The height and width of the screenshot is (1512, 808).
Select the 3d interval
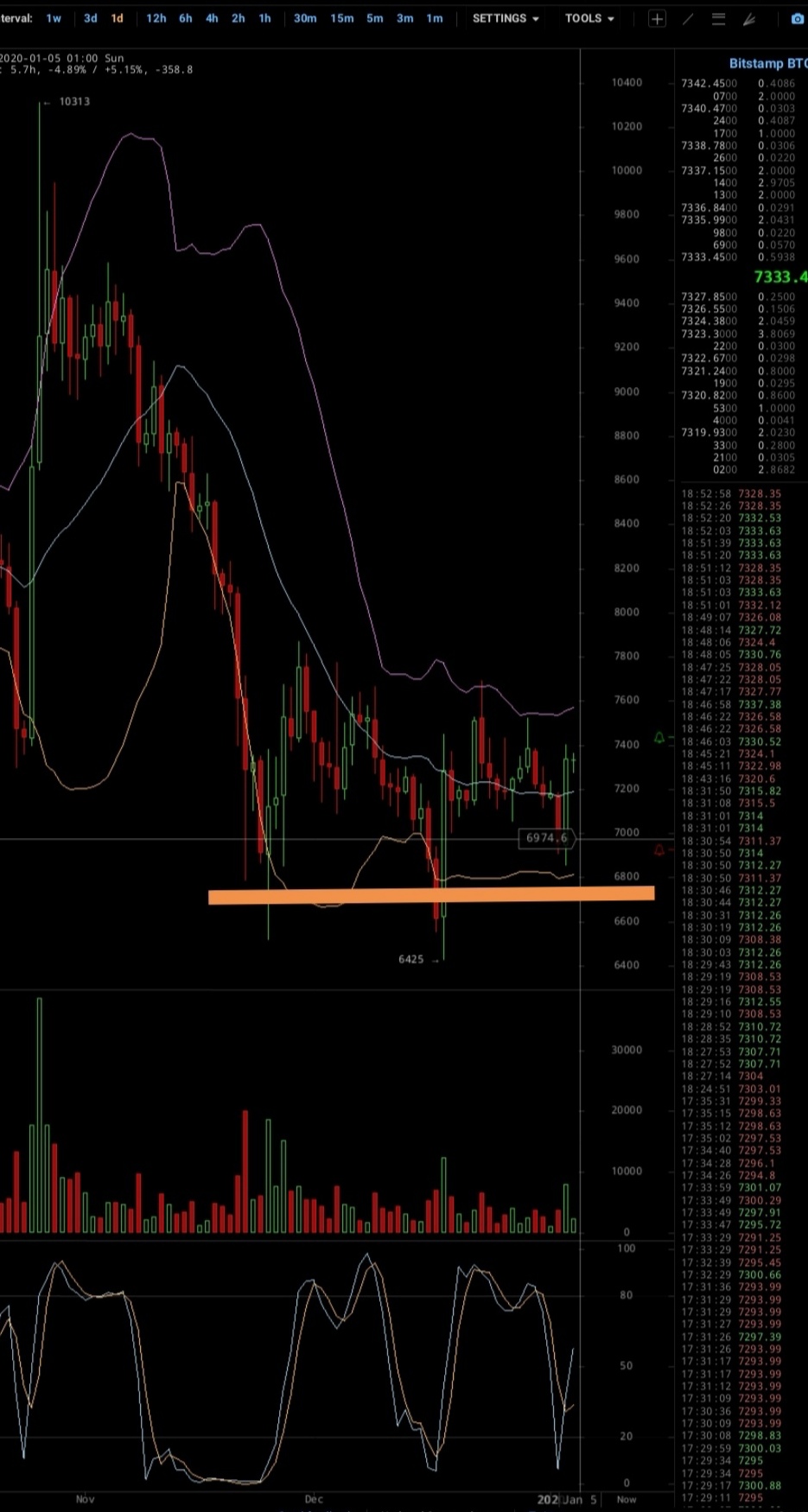pos(90,18)
